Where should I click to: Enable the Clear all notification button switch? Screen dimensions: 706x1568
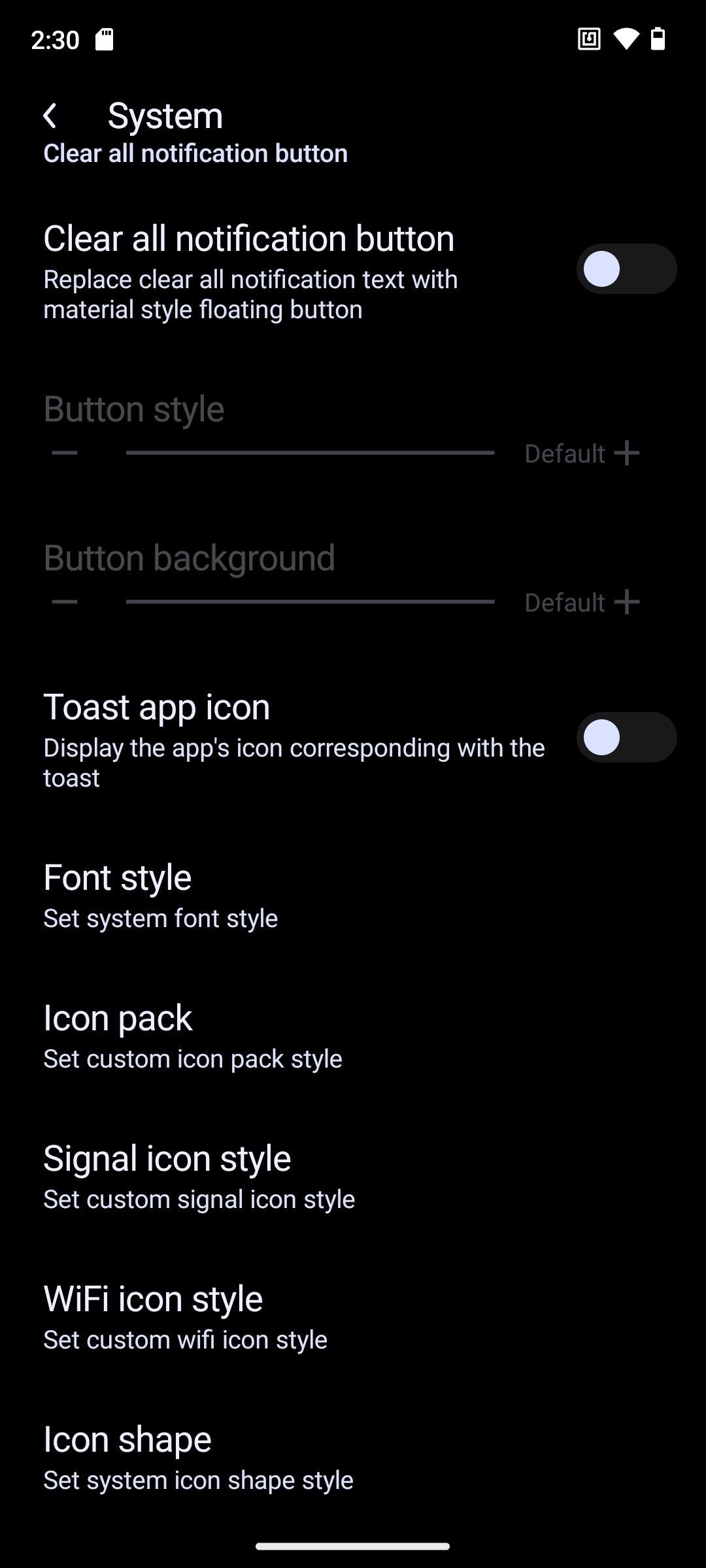626,269
